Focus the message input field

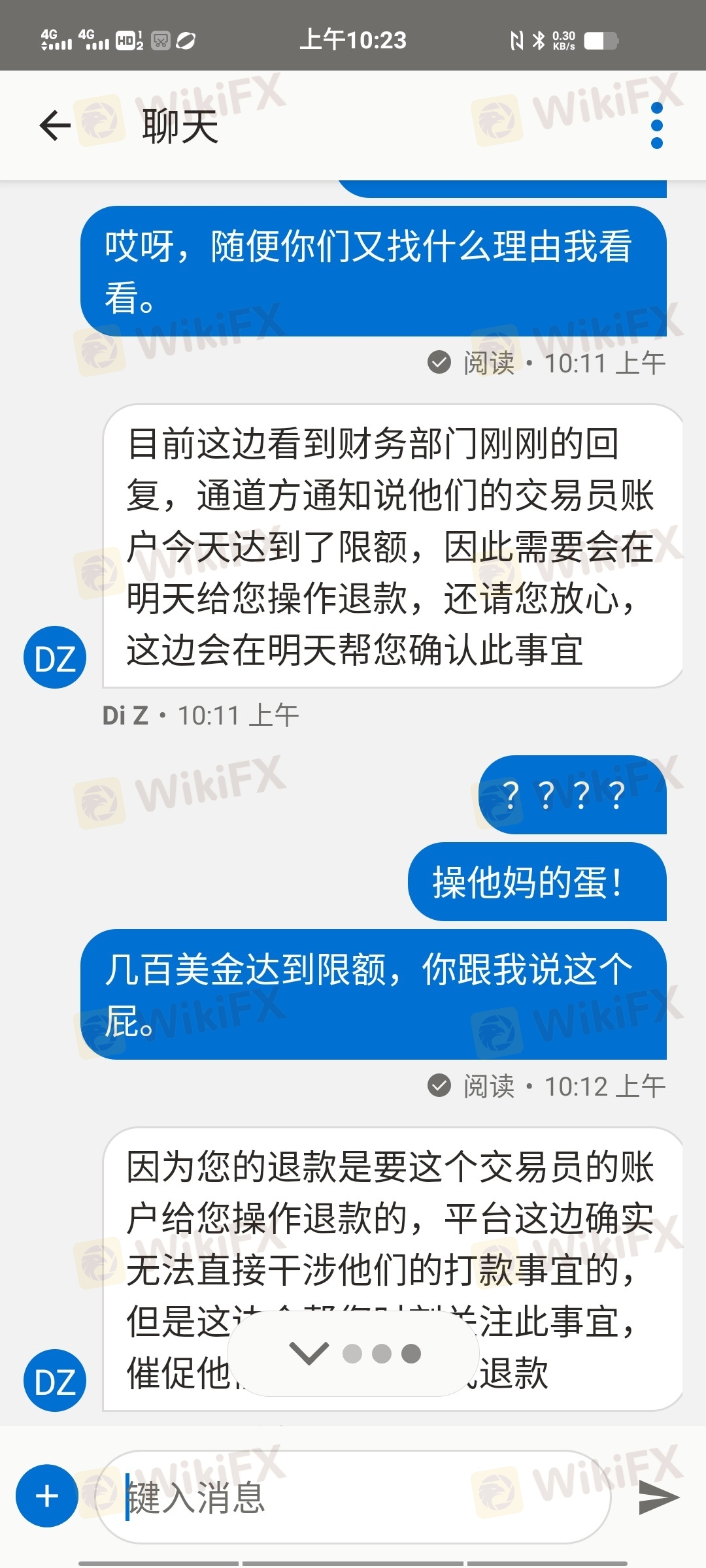(353, 1497)
